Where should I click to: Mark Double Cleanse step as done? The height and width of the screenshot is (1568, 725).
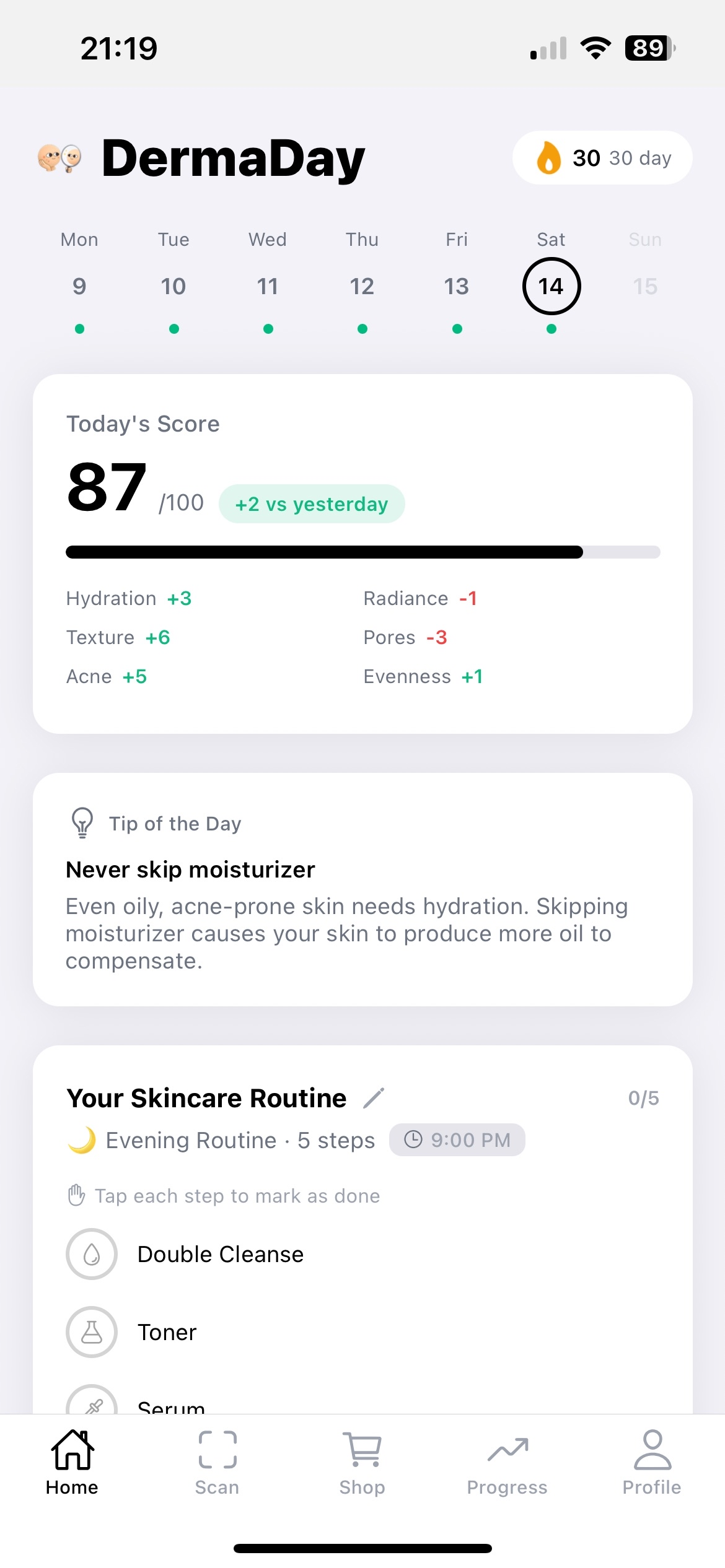(x=92, y=1254)
